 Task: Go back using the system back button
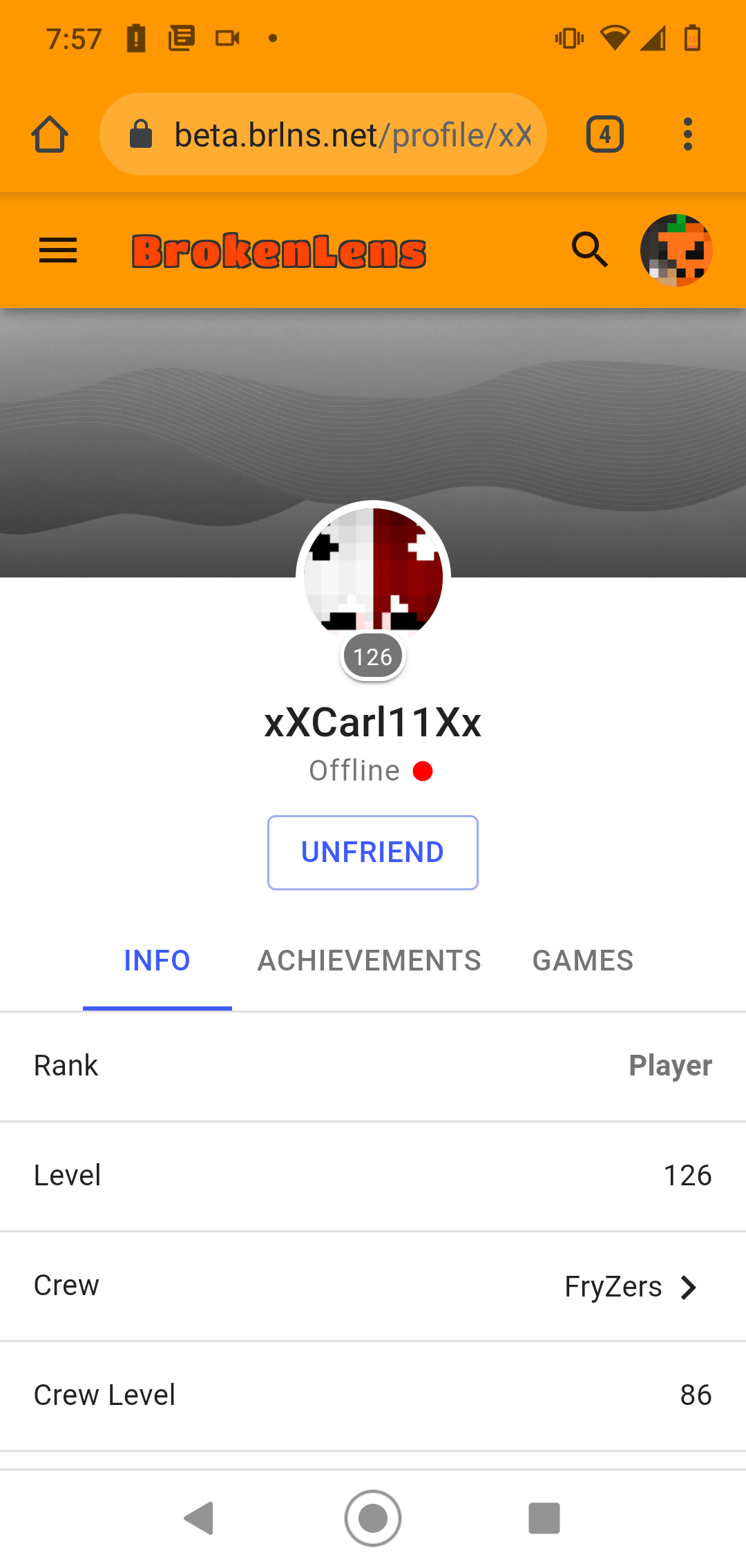pos(200,1518)
